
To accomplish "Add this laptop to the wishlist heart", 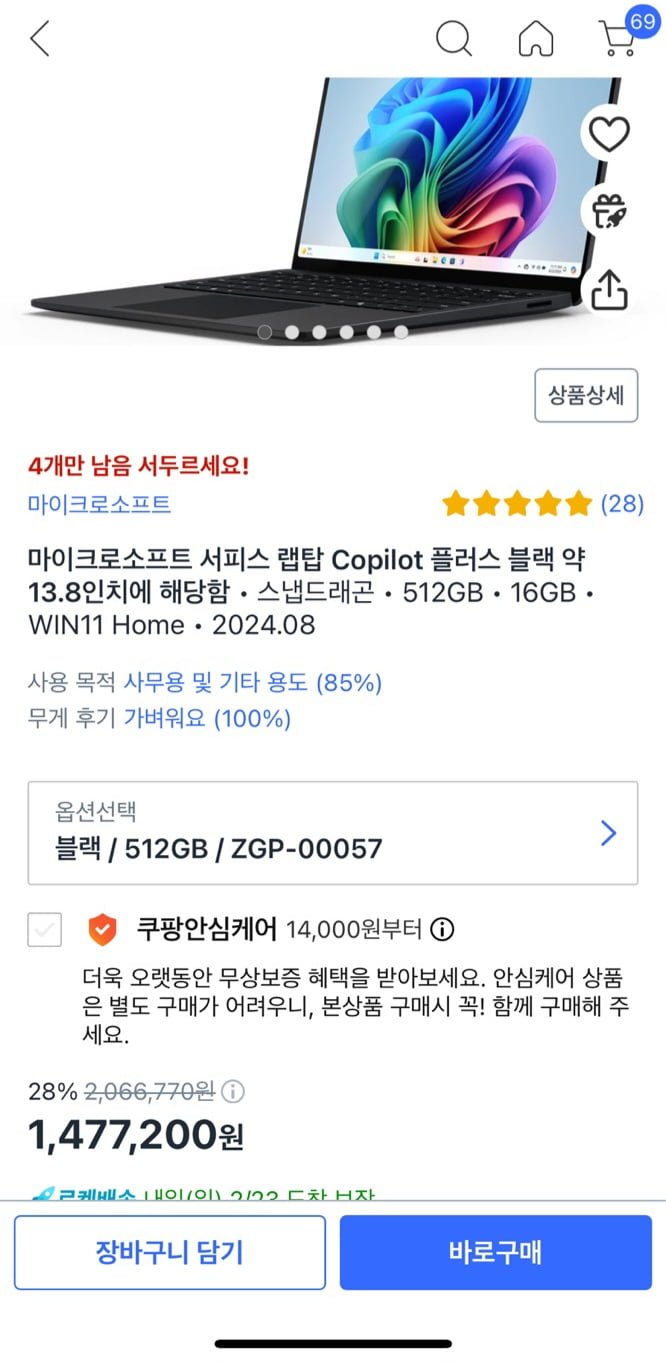I will tap(609, 133).
